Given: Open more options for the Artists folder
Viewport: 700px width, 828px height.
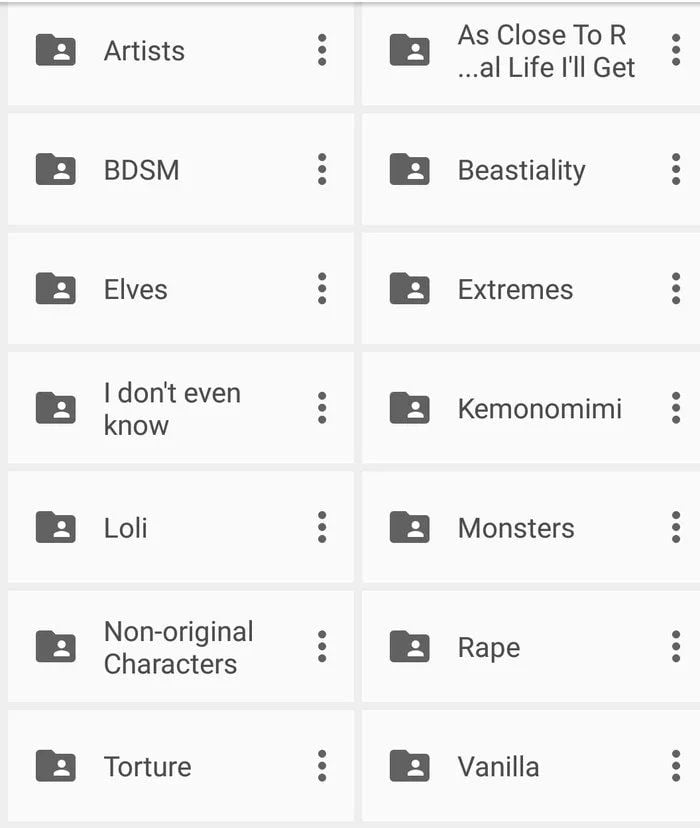Looking at the screenshot, I should 321,50.
